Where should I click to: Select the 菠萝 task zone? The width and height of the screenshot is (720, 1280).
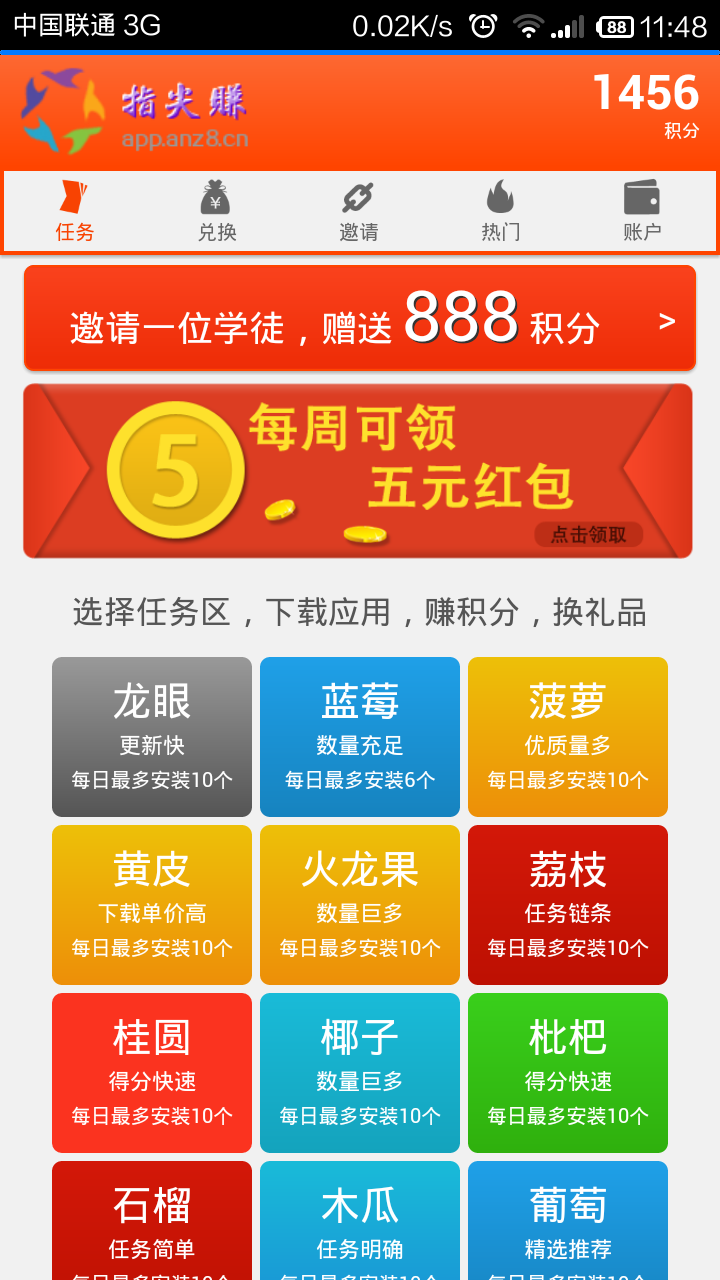[568, 737]
